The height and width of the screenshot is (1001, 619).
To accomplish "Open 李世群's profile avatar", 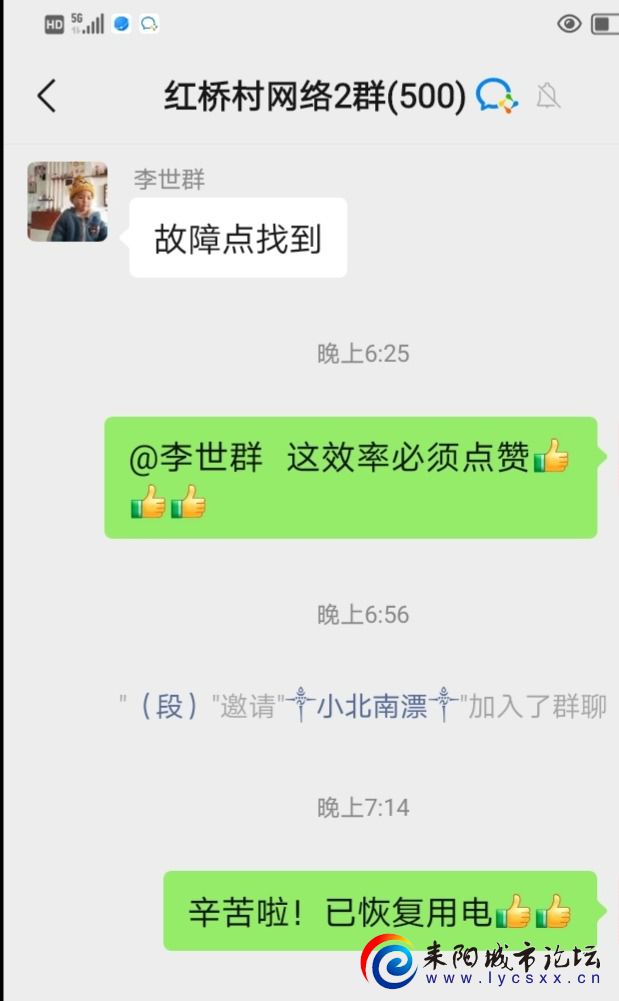I will [67, 202].
